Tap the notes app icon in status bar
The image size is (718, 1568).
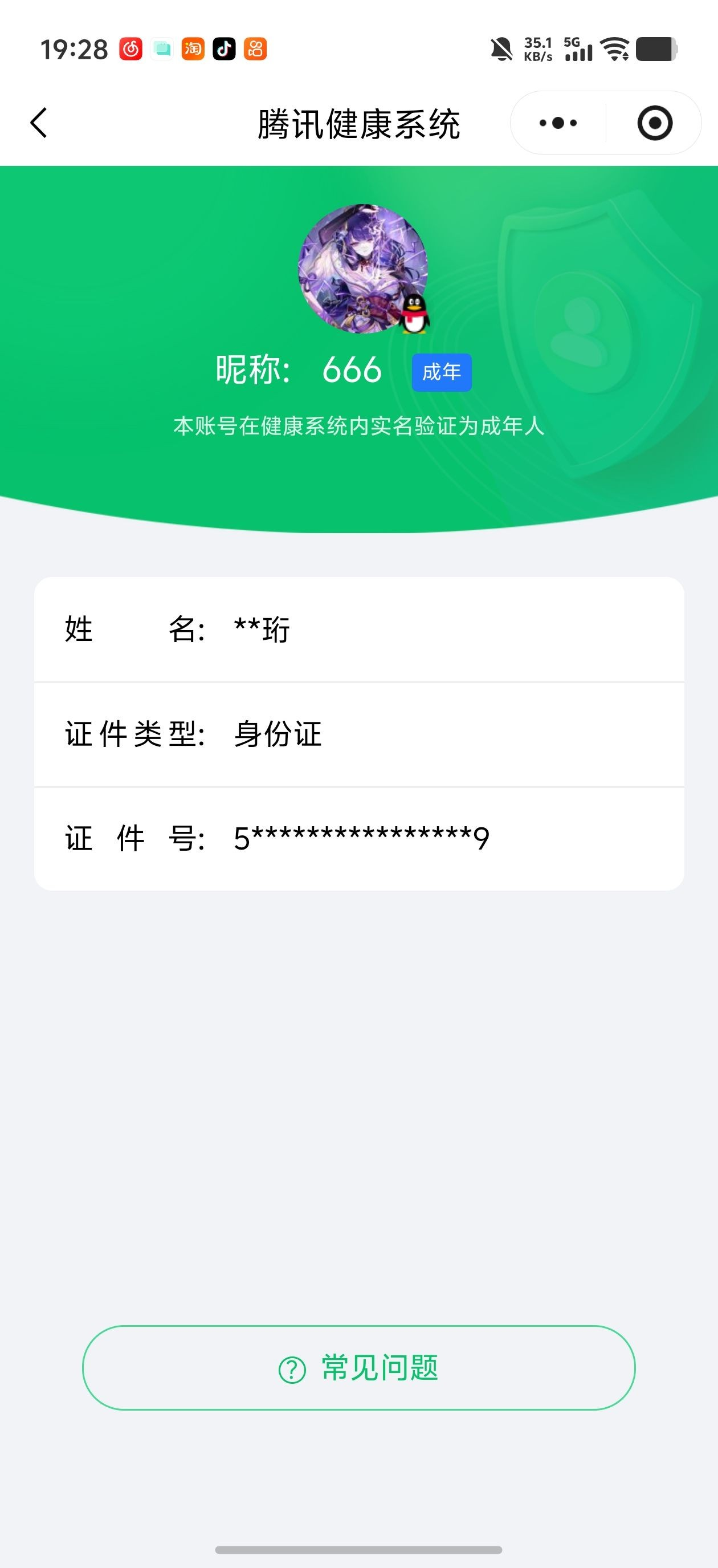(162, 50)
